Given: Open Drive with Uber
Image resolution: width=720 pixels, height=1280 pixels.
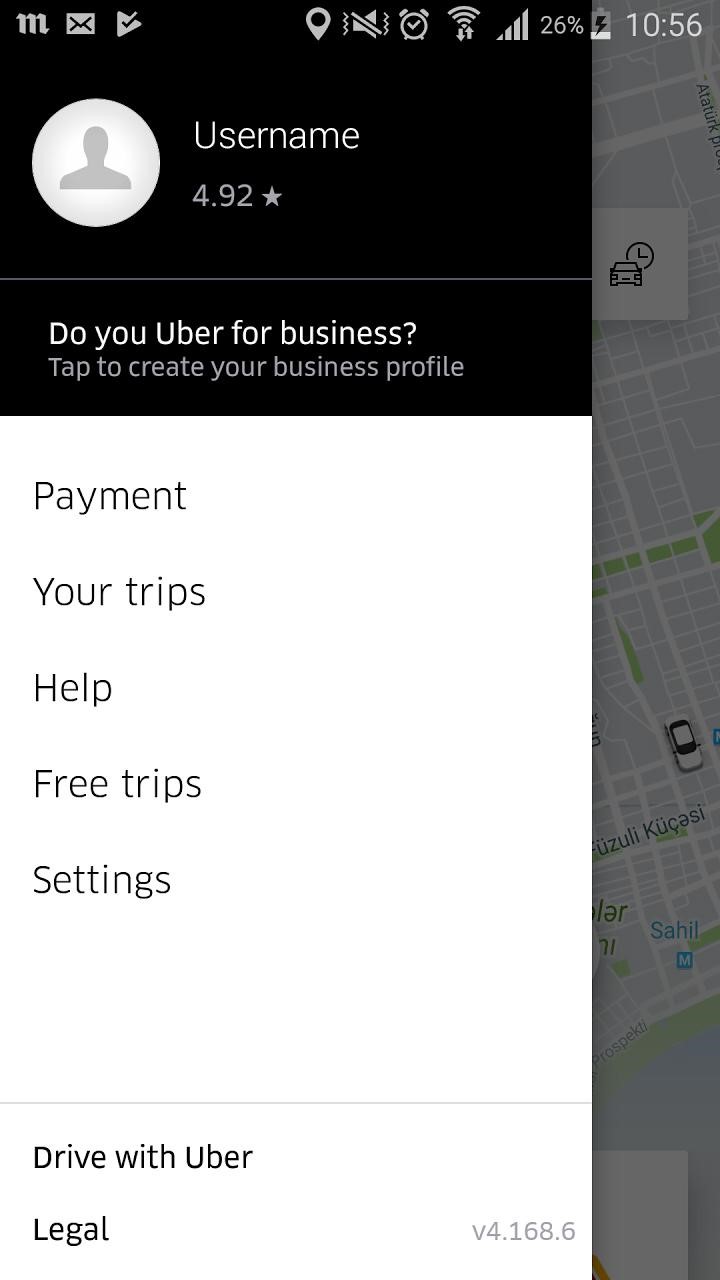Looking at the screenshot, I should point(143,1157).
